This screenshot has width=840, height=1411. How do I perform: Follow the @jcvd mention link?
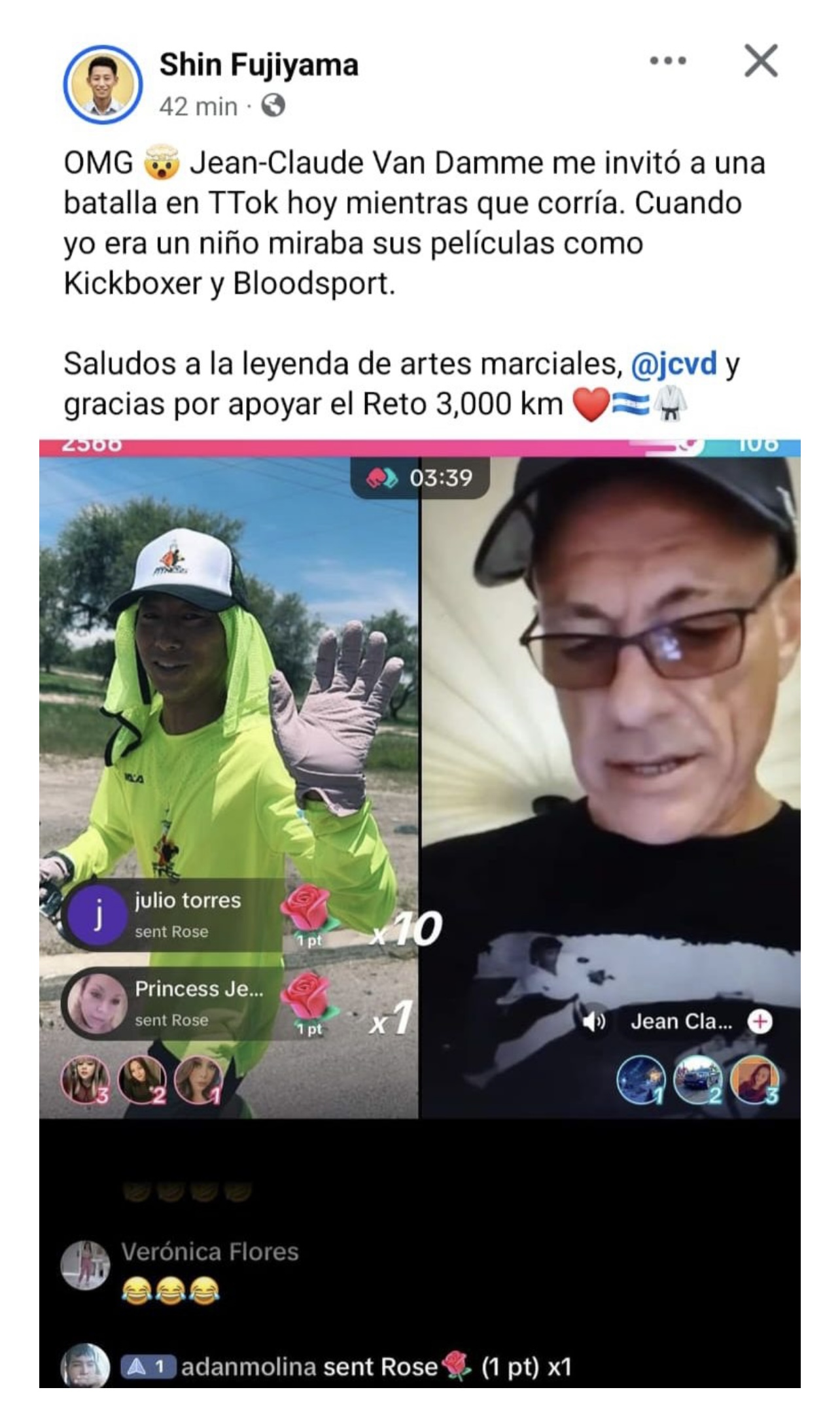click(674, 363)
